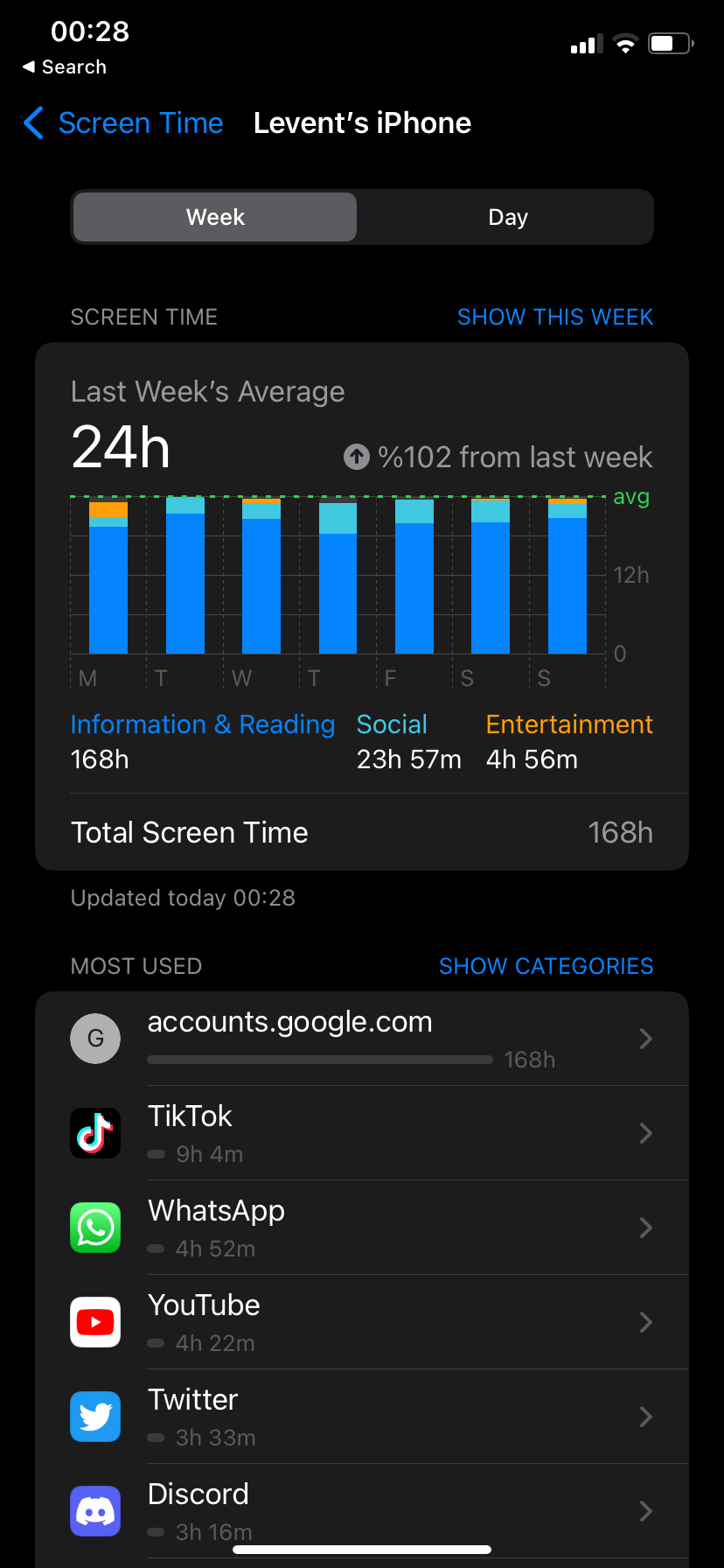Screen dimensions: 724x1568
Task: Select the YouTube app icon
Action: tap(95, 1322)
